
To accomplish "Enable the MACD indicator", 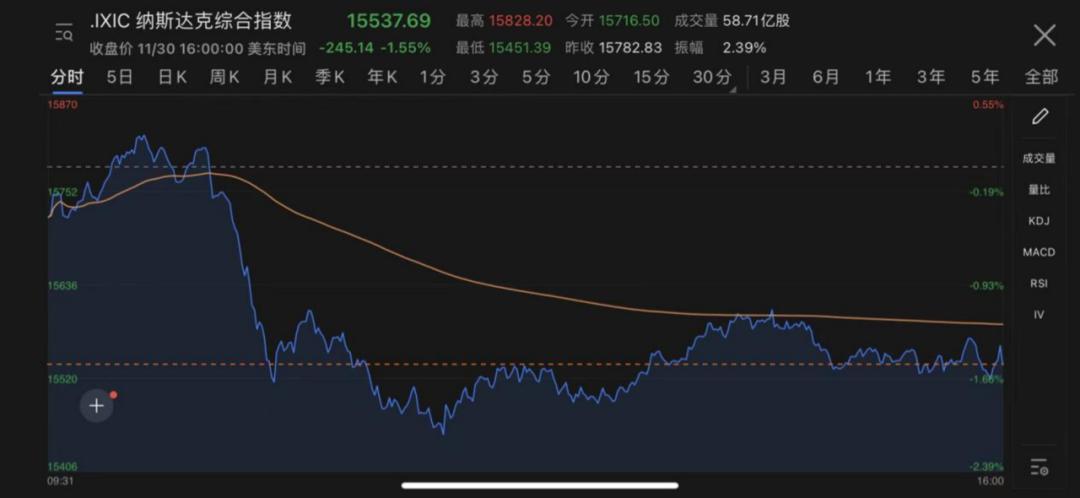I will point(1039,252).
